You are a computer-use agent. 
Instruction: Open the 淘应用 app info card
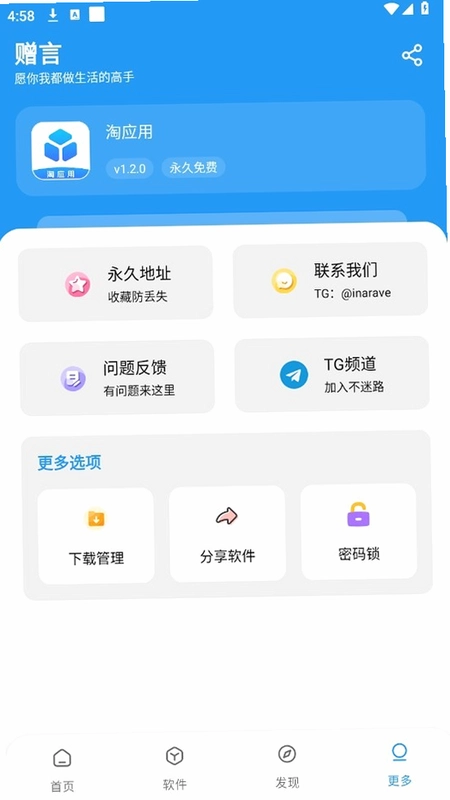220,148
